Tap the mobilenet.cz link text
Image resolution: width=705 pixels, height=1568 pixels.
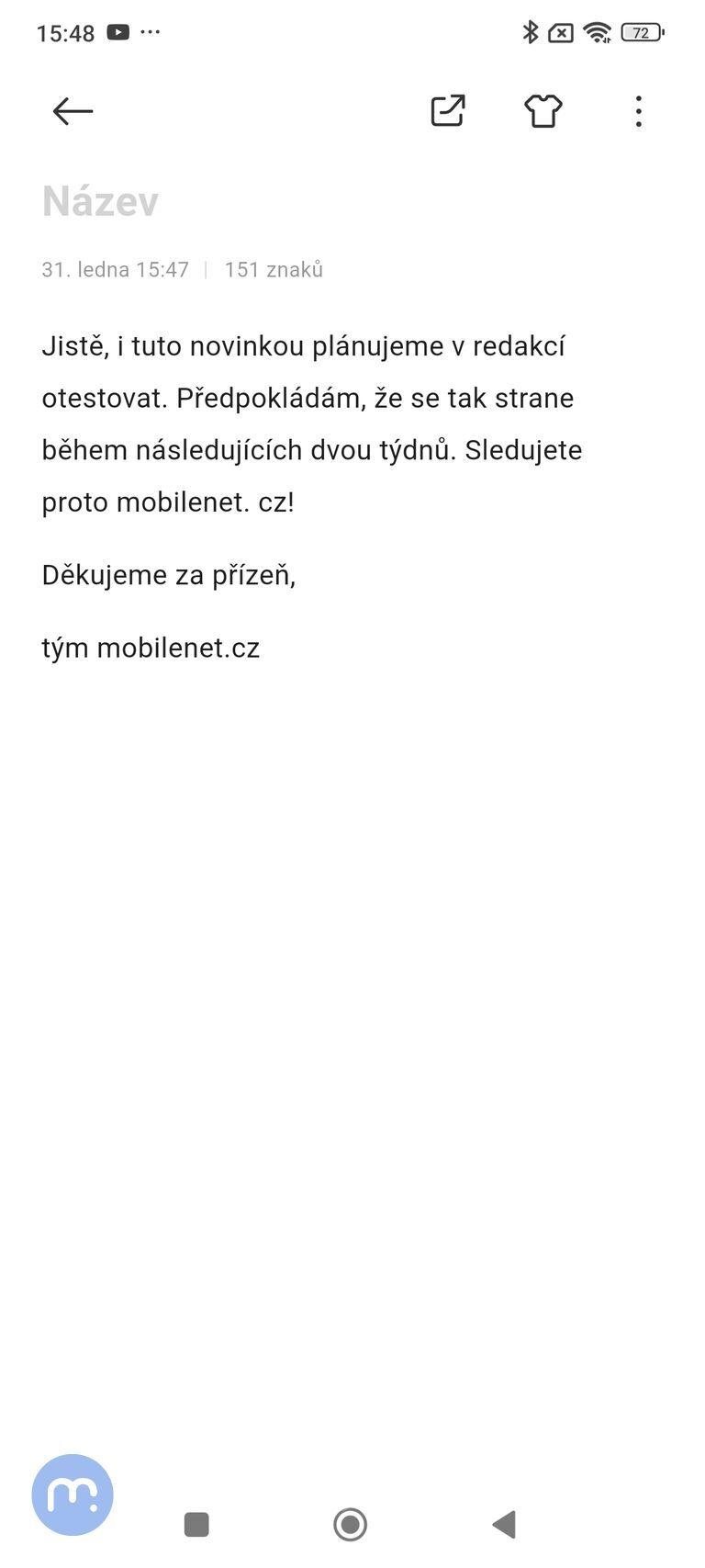(177, 648)
